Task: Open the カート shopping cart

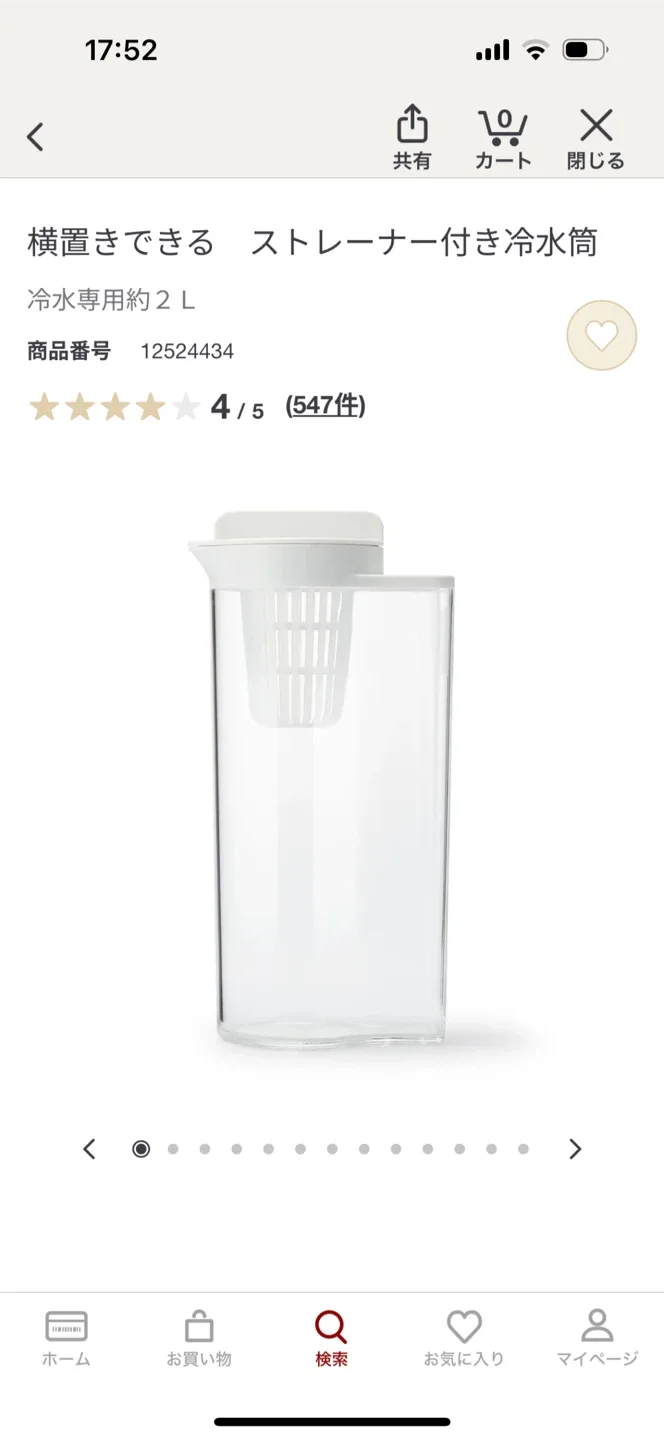Action: [503, 139]
